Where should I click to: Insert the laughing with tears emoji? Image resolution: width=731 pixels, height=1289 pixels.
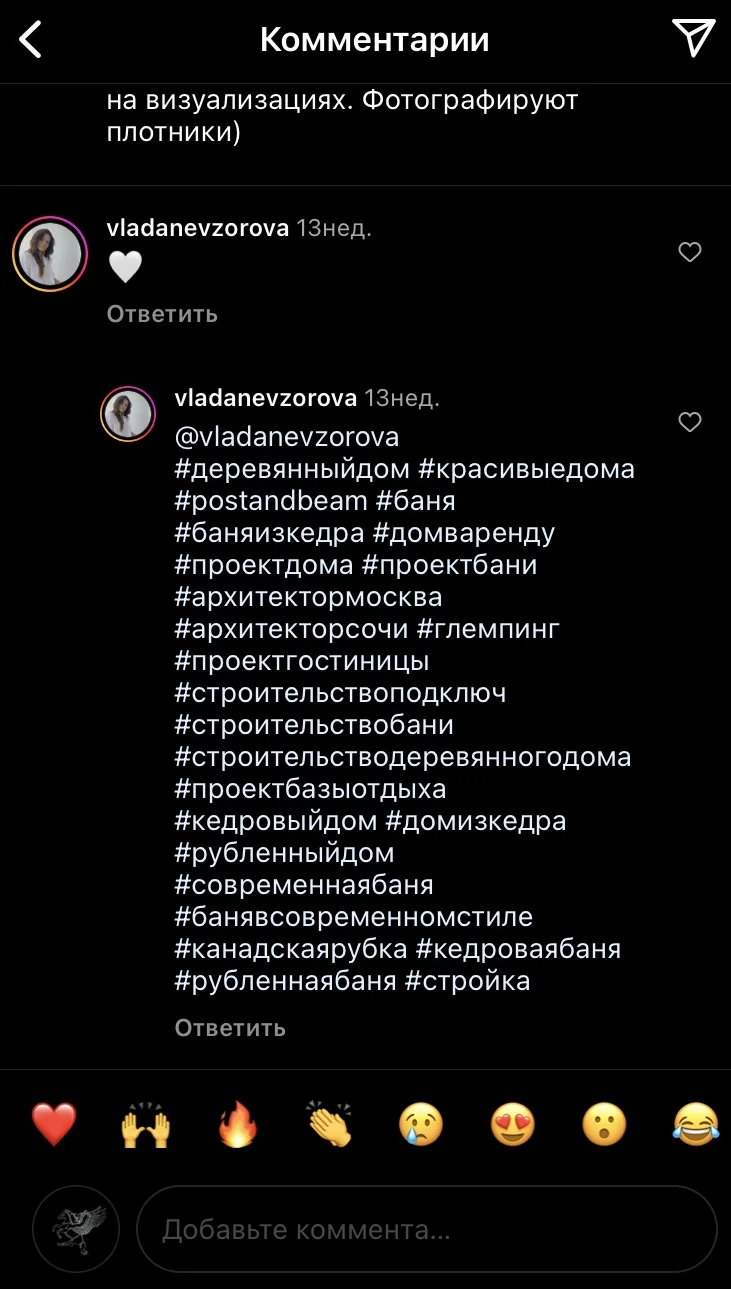696,1125
